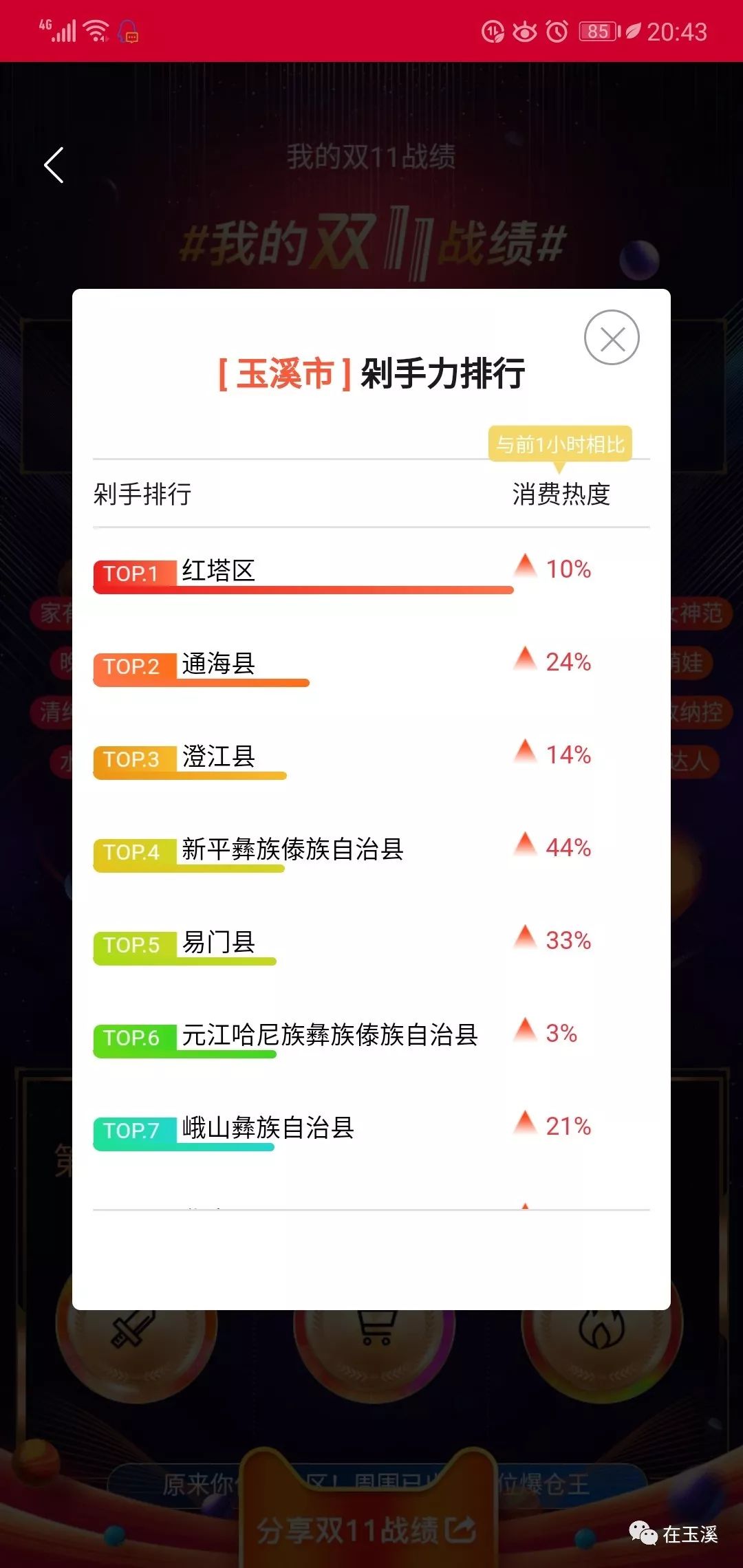Viewport: 743px width, 1568px height.
Task: Tap the Wi-Fi icon in the status bar
Action: coord(95,31)
